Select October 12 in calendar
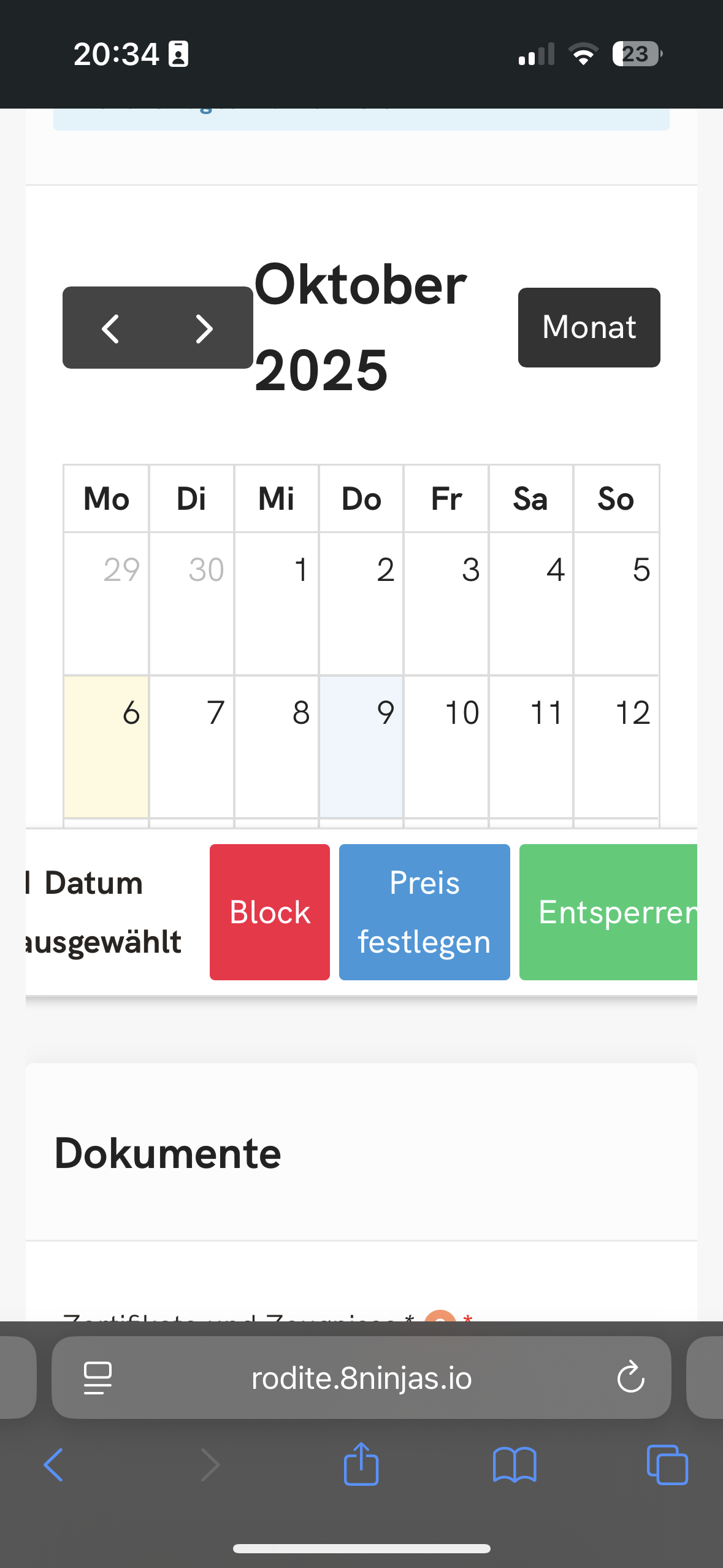723x1568 pixels. (616, 746)
